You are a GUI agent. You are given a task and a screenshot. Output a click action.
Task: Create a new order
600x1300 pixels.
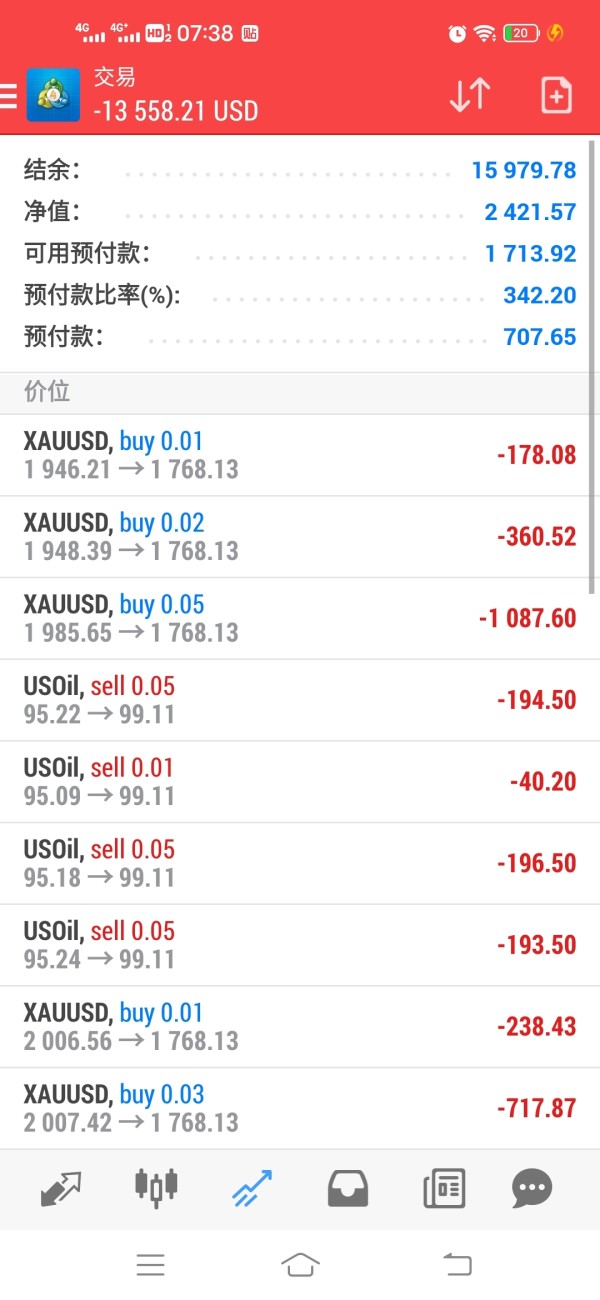coord(556,95)
